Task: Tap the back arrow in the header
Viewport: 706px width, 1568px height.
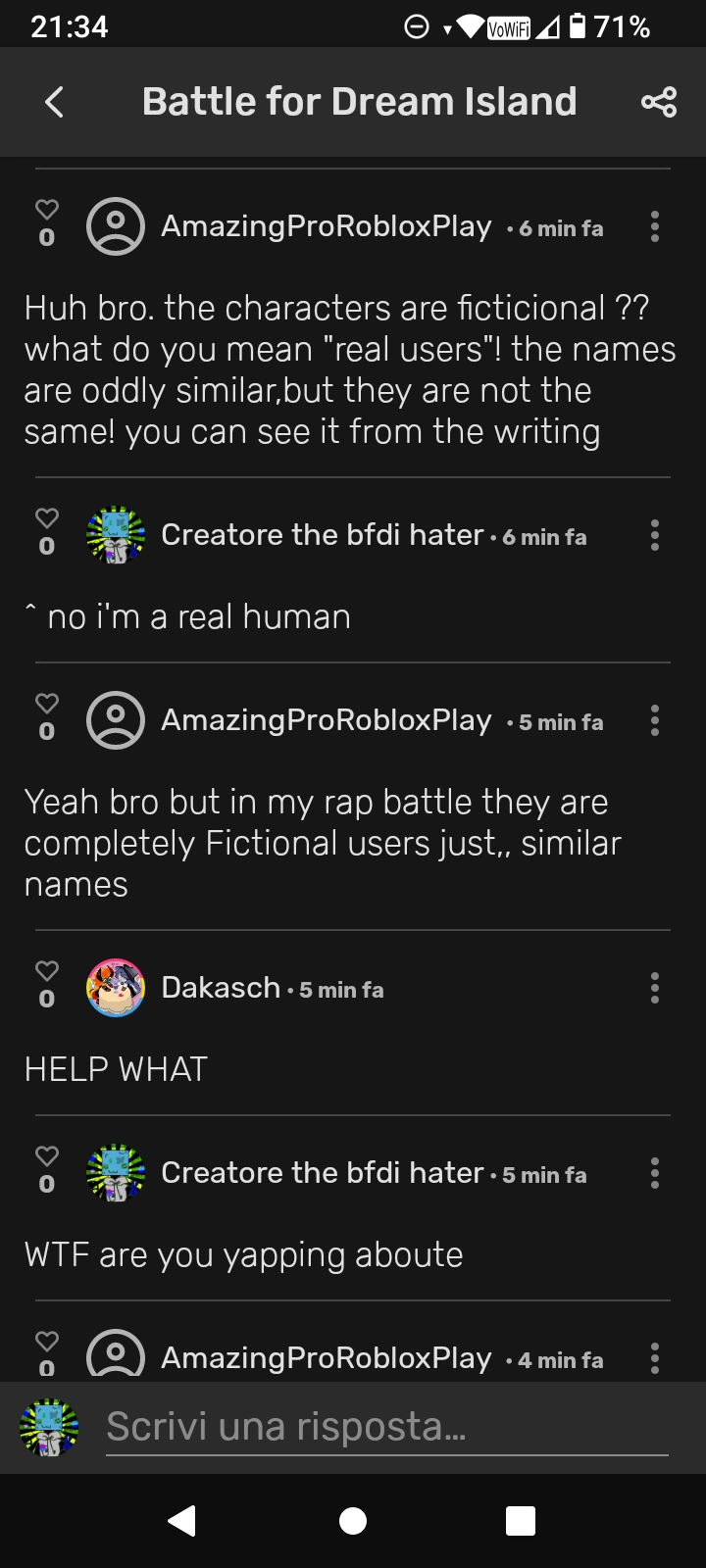Action: click(x=53, y=101)
